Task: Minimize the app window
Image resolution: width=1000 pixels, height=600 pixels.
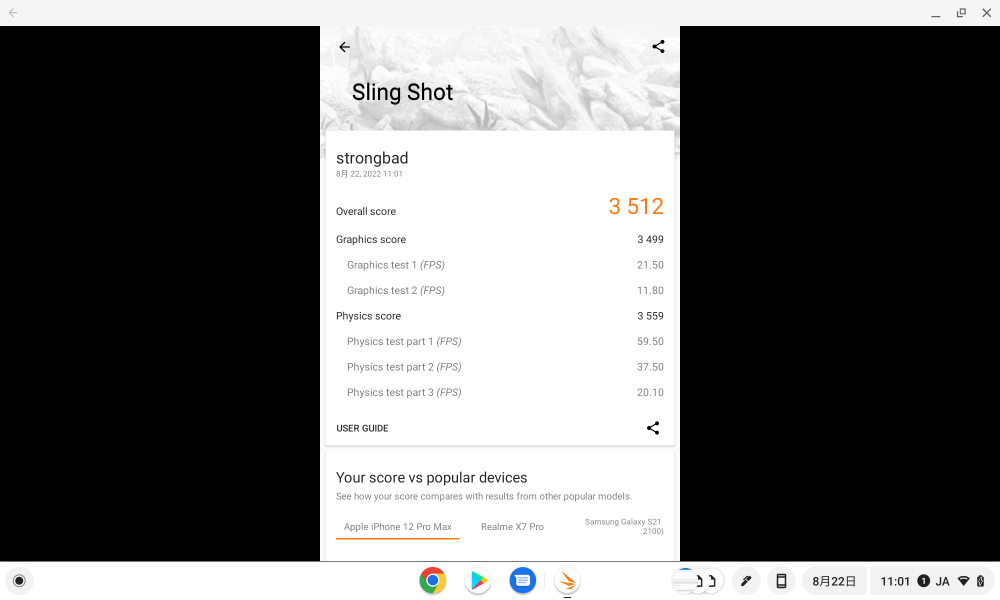Action: click(x=936, y=13)
